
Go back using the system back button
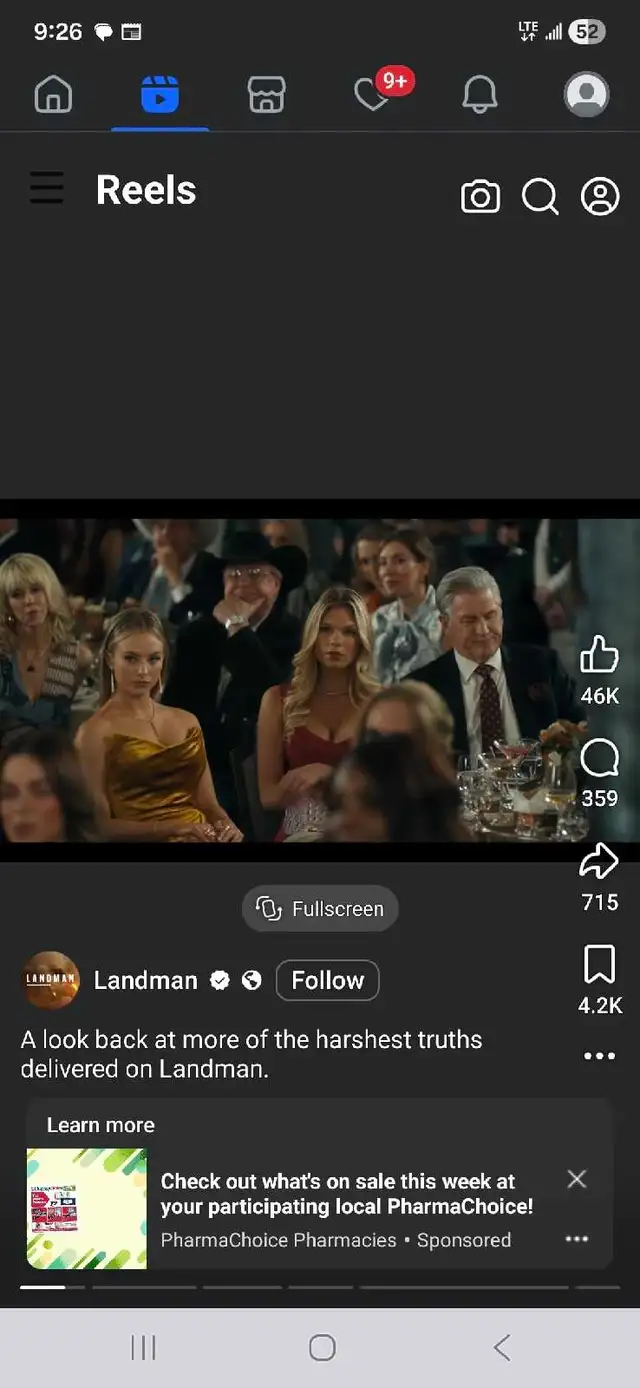point(502,1347)
